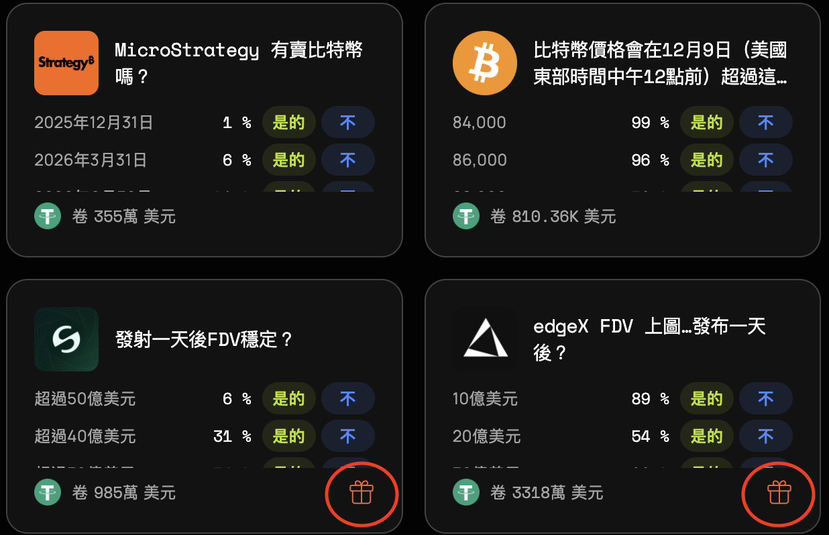Tap the gift icon on 發射一天後FDV穩定 card
829x535 pixels.
pos(361,492)
